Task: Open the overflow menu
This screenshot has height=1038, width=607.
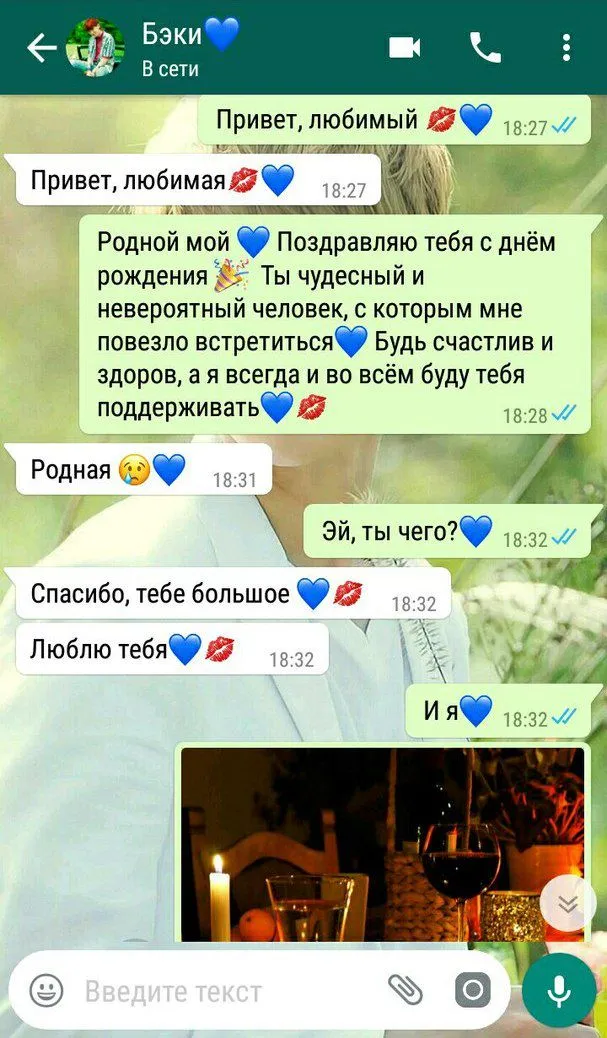Action: point(566,48)
